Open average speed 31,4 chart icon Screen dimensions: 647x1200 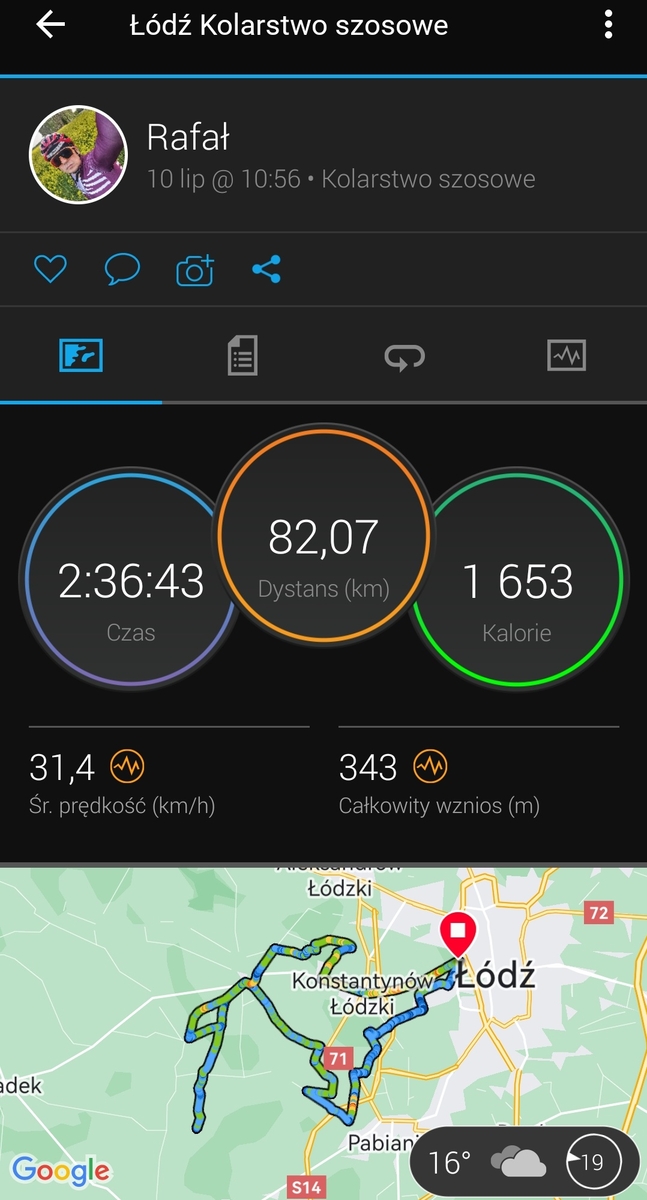[127, 767]
